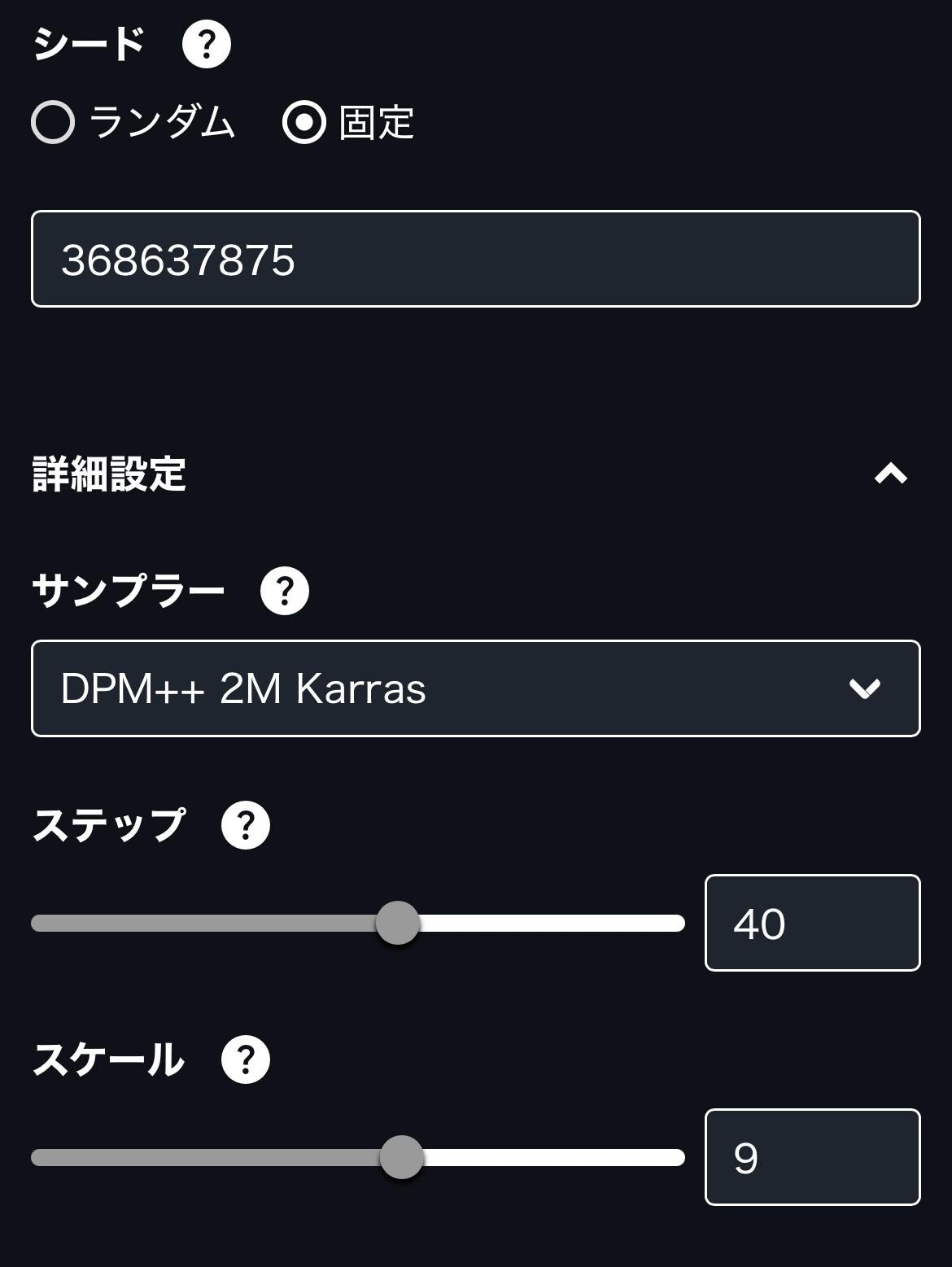Edit the ステップ value field showing 40

tap(811, 923)
